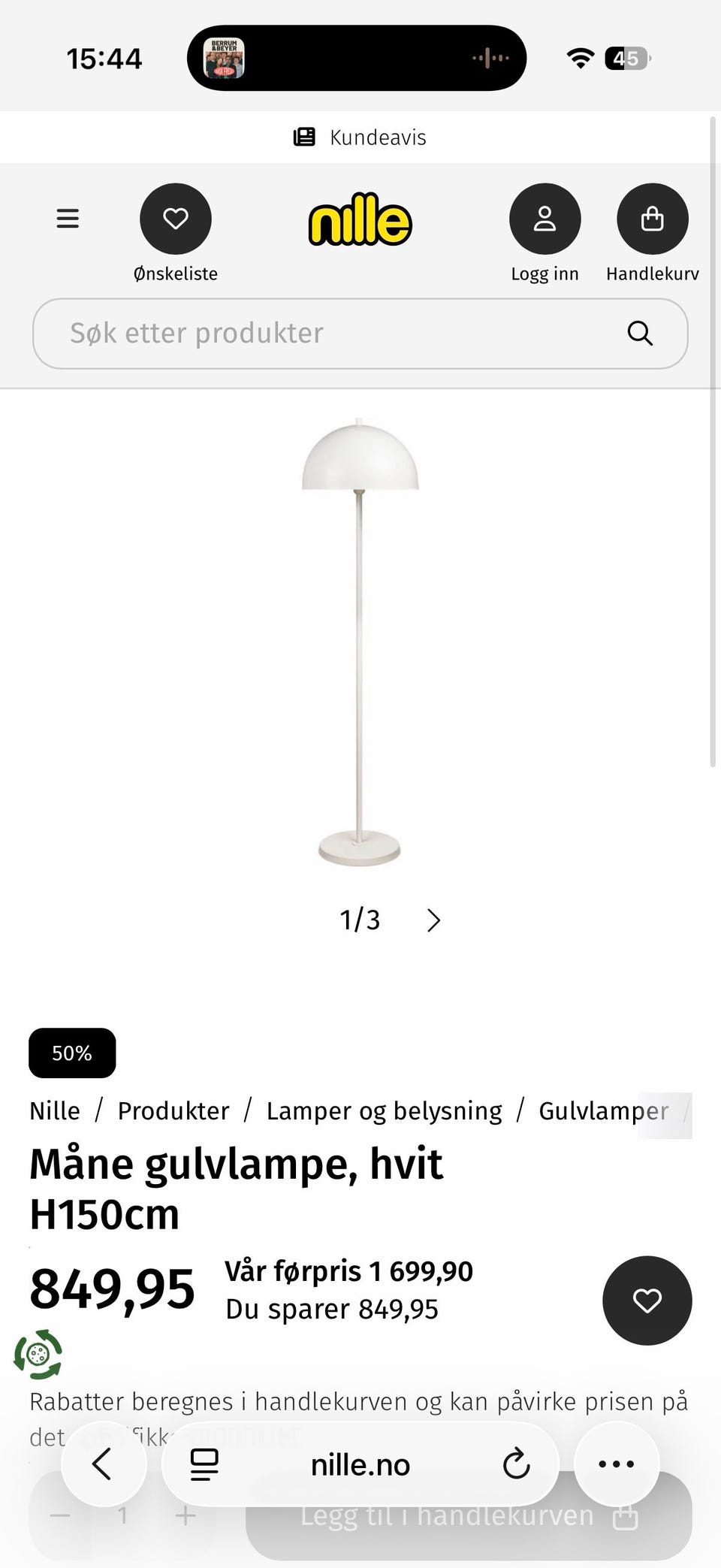Open the hamburger navigation menu
Image resolution: width=721 pixels, height=1568 pixels.
tap(67, 218)
